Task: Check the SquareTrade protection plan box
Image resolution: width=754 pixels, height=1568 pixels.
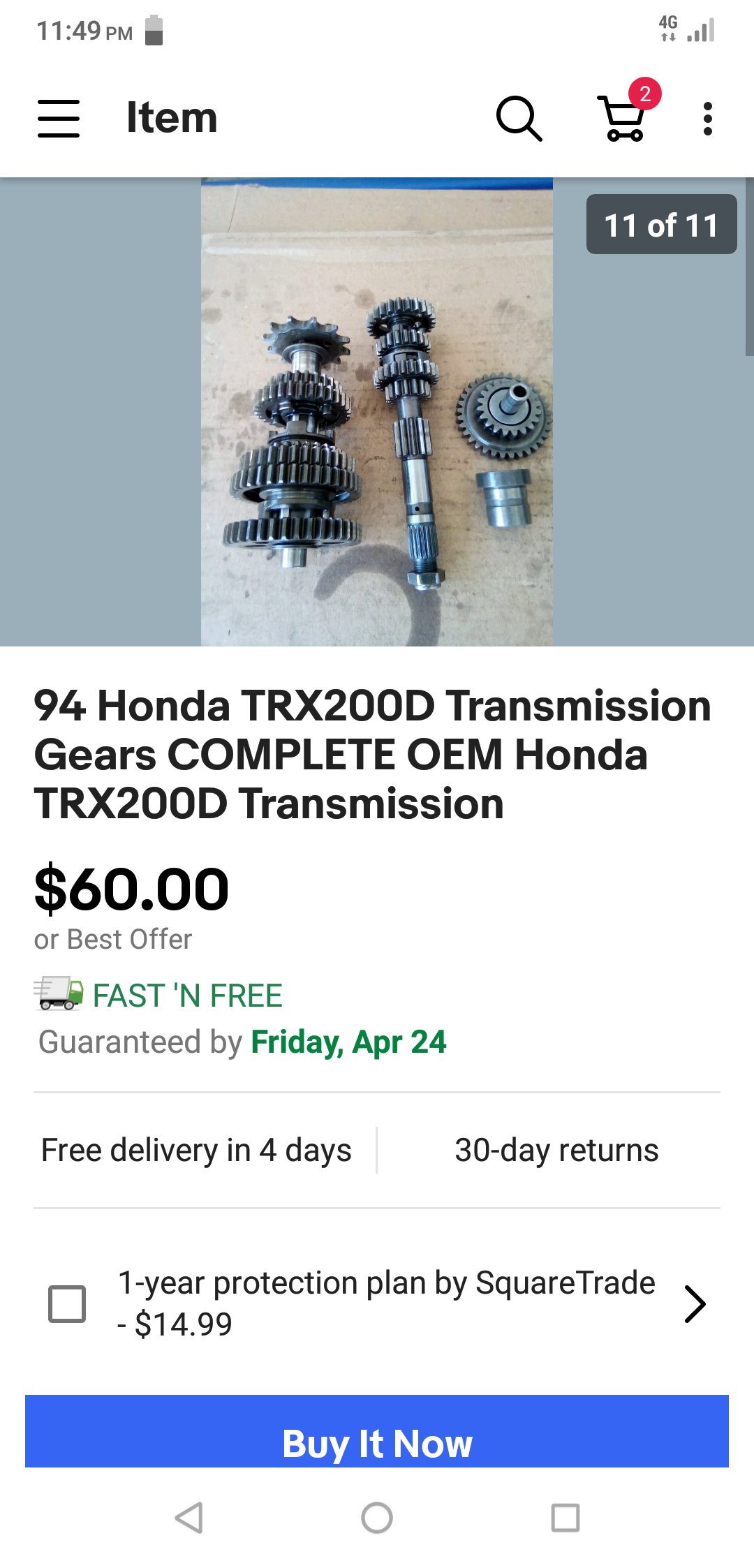Action: (x=67, y=1303)
